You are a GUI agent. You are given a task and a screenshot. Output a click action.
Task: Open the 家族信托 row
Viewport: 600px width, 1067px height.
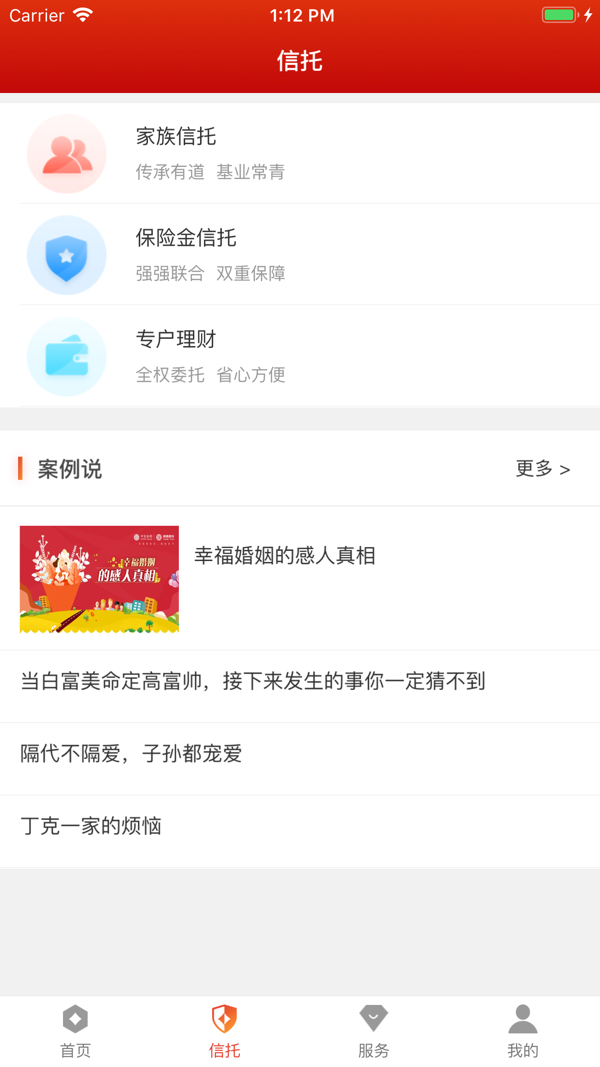tap(300, 153)
